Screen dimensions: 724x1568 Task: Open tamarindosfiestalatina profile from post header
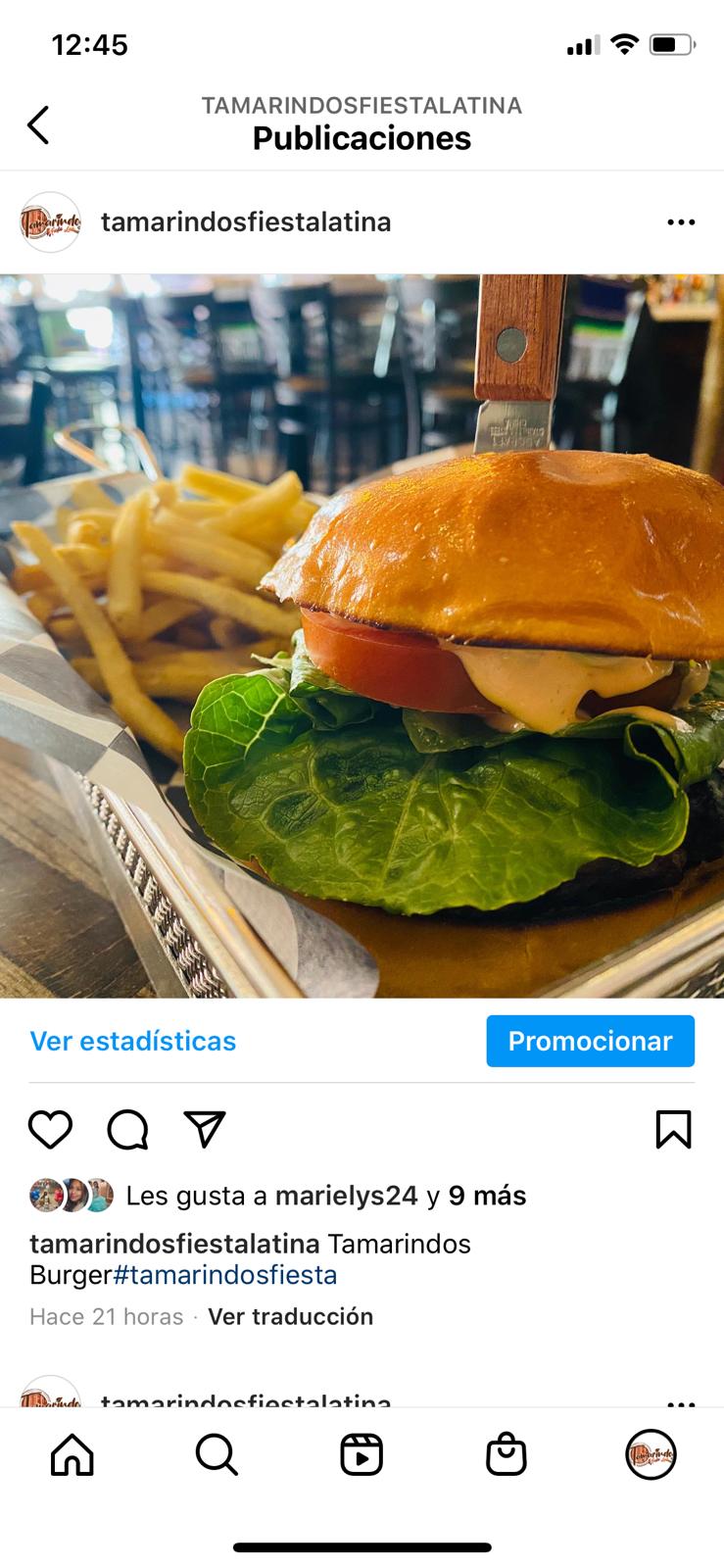[245, 222]
